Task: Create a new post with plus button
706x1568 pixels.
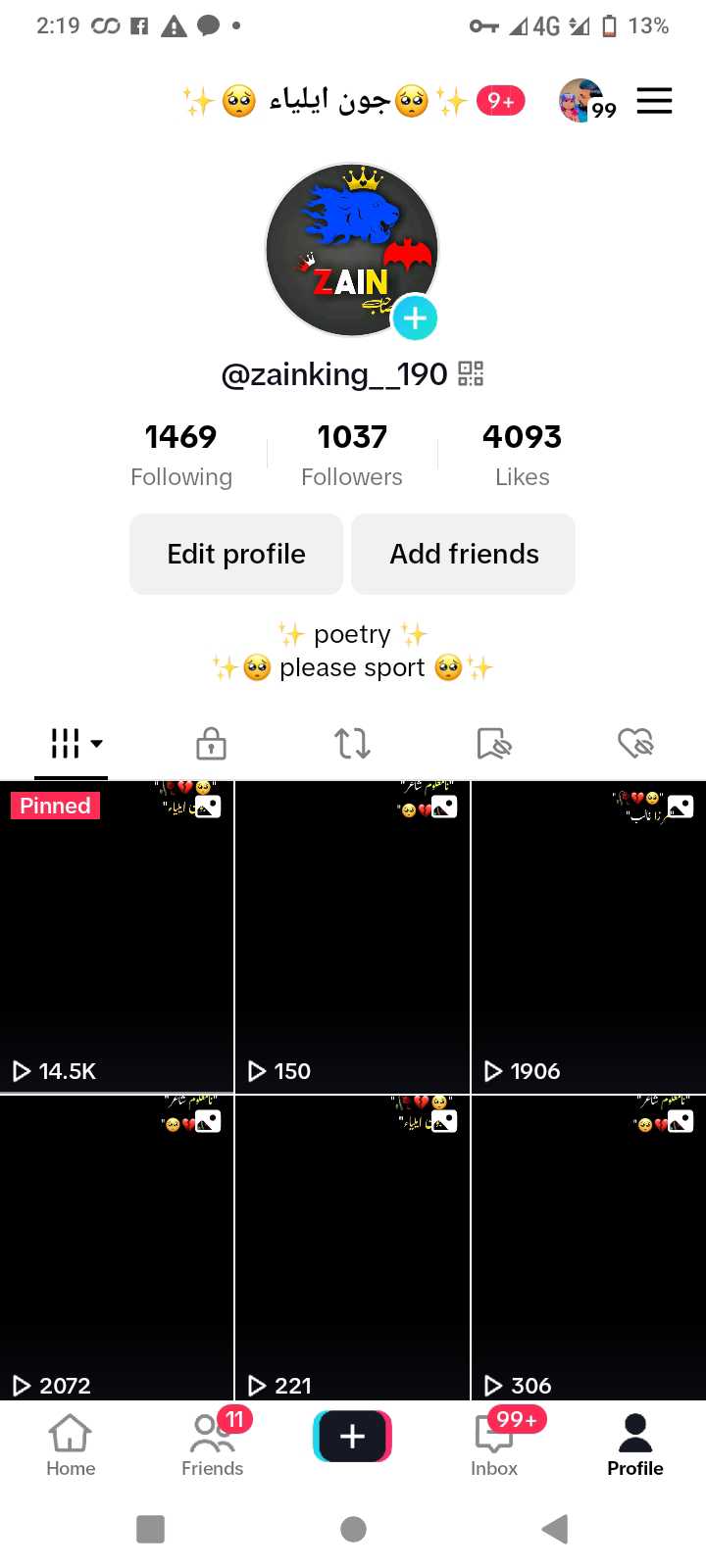Action: [353, 1436]
